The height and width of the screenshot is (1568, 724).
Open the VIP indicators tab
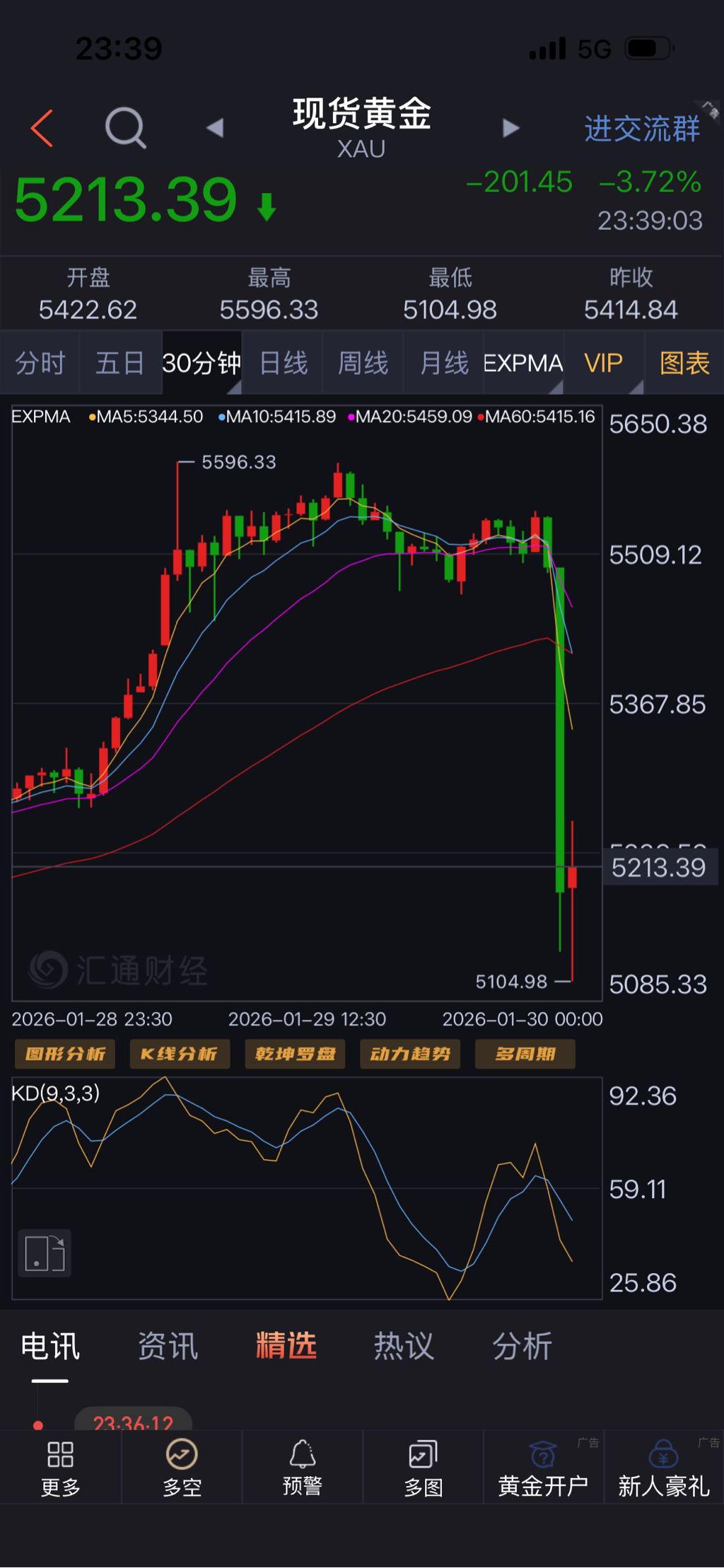(x=603, y=363)
